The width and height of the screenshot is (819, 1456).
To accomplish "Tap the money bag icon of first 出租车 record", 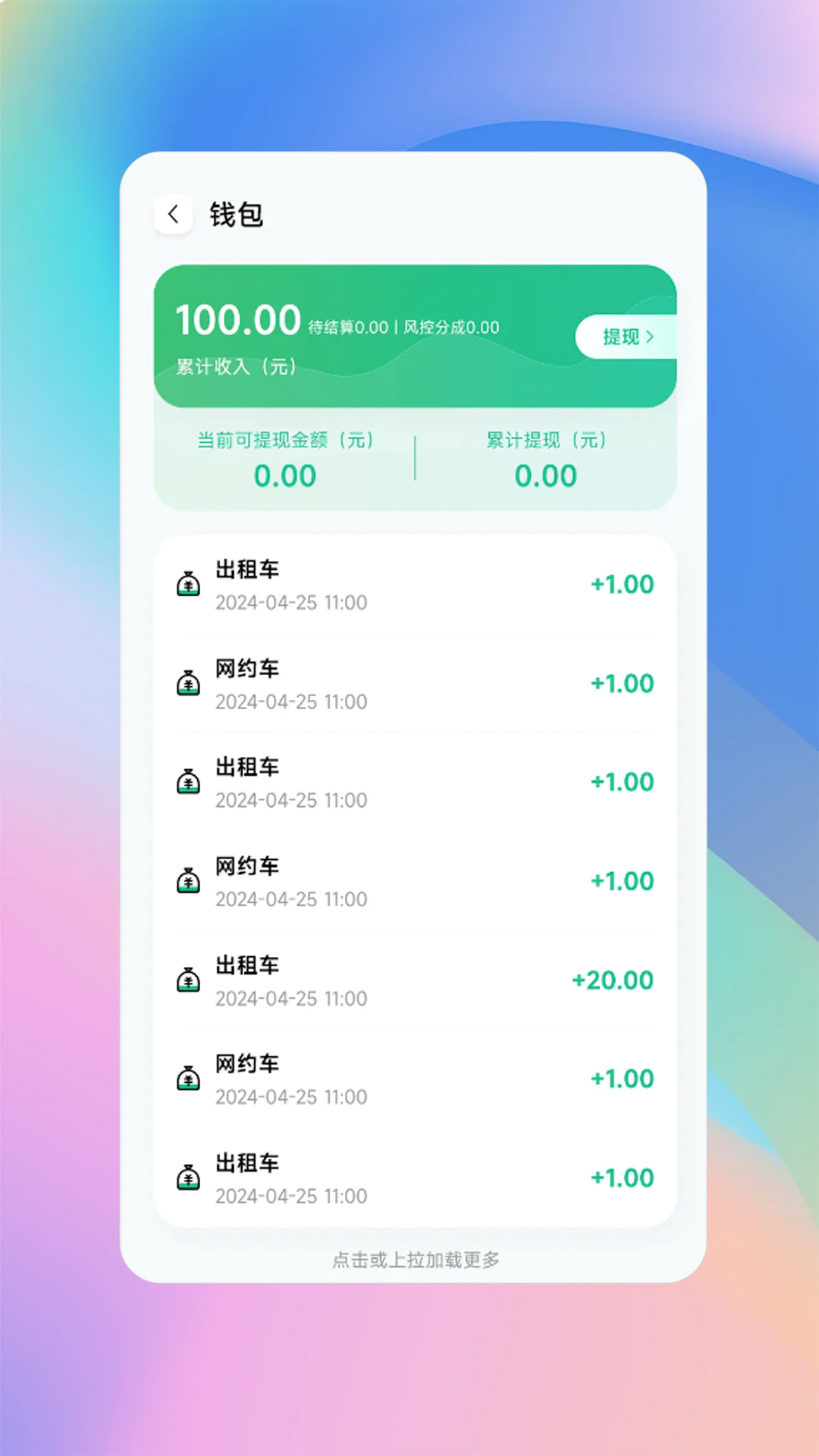I will pyautogui.click(x=189, y=584).
